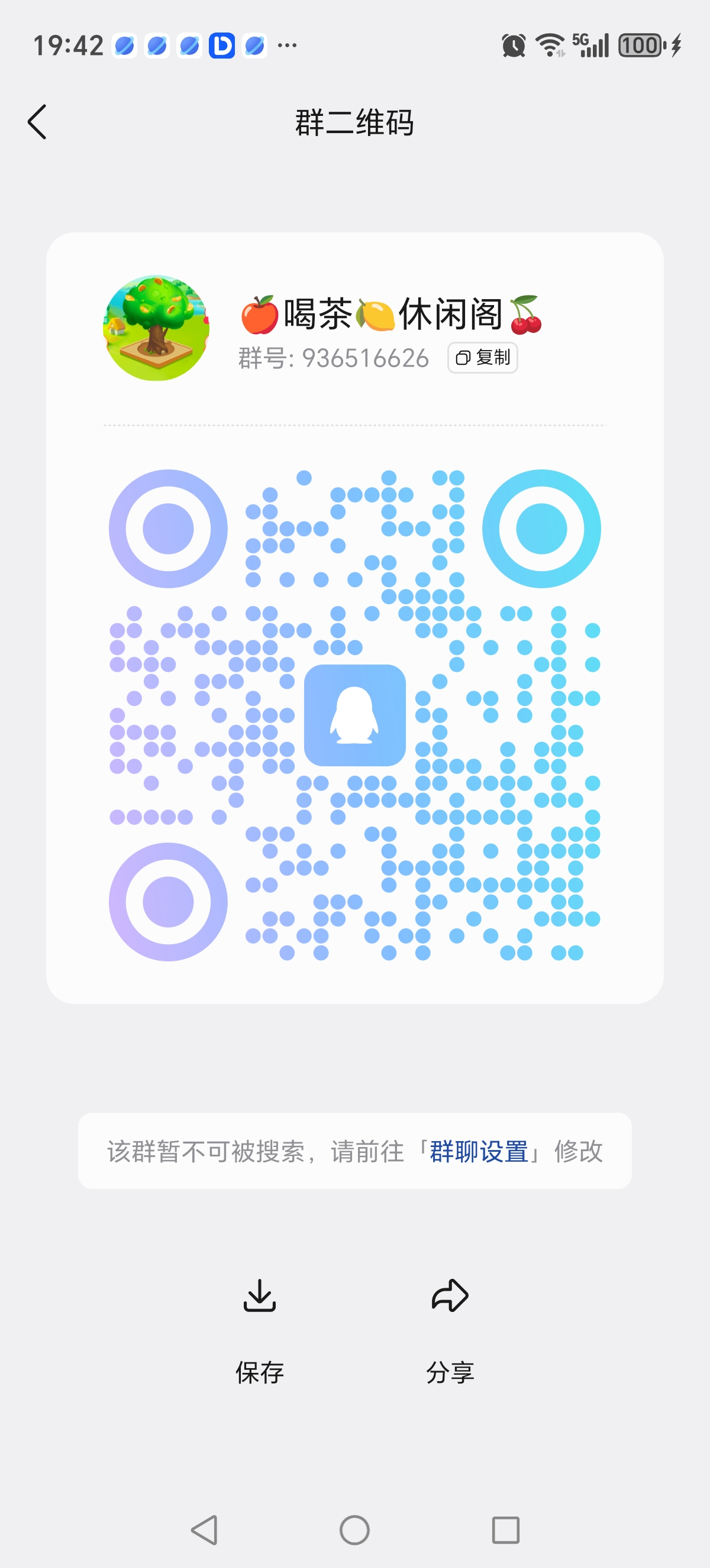Tap the system home button
Image resolution: width=710 pixels, height=1568 pixels.
tap(354, 1530)
